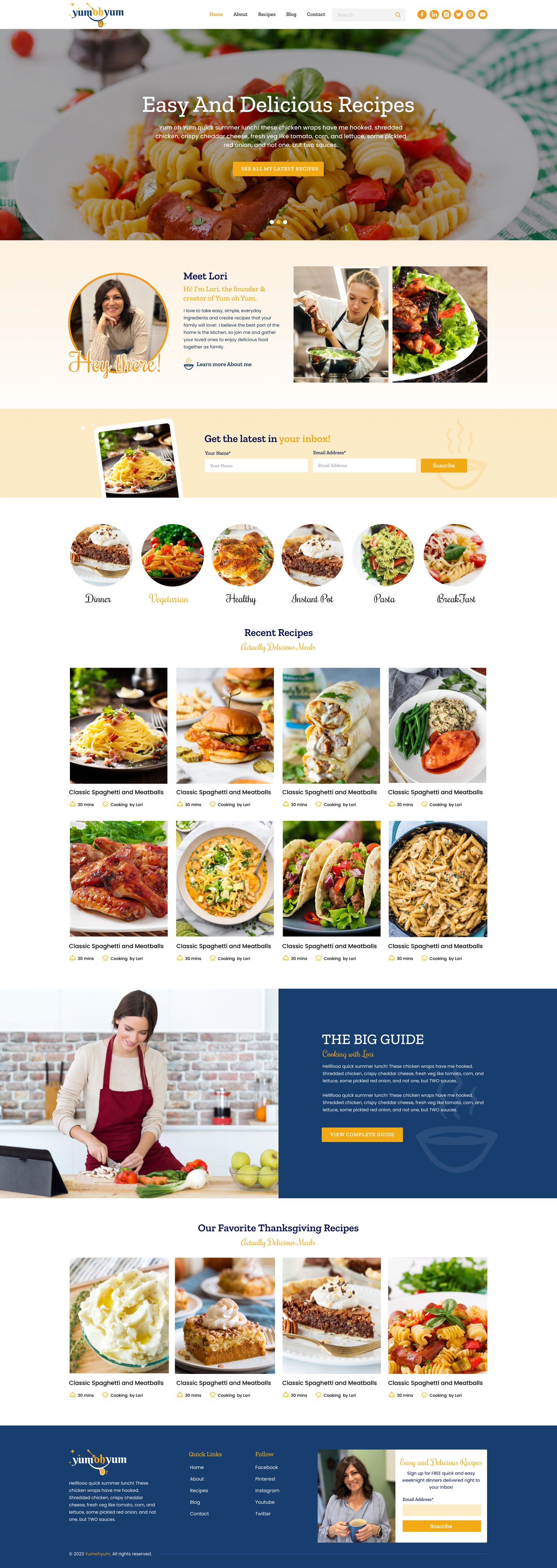Tap View Complete Guide button
Image resolution: width=557 pixels, height=1568 pixels.
(362, 1135)
